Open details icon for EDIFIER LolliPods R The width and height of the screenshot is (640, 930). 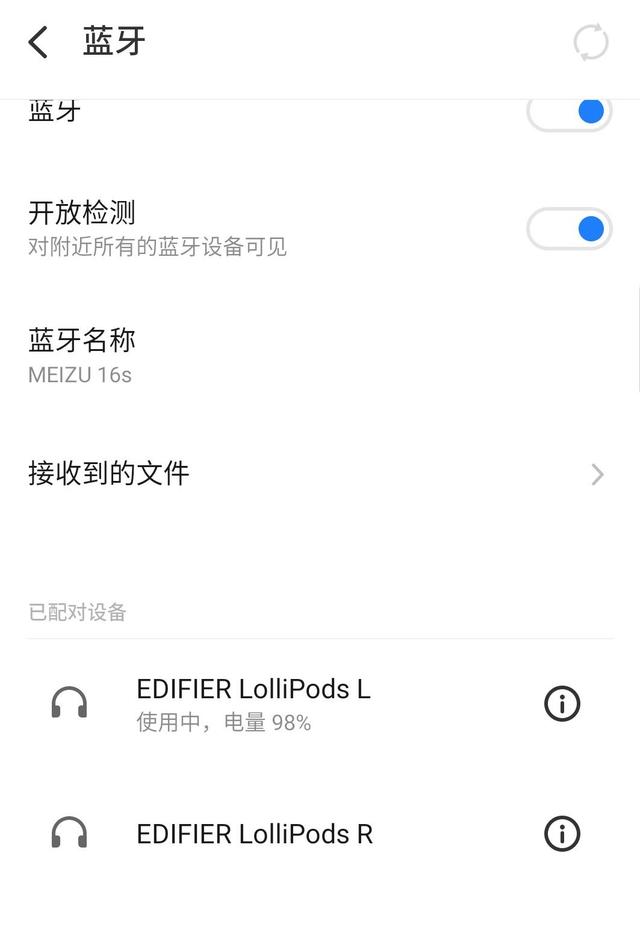pos(562,833)
